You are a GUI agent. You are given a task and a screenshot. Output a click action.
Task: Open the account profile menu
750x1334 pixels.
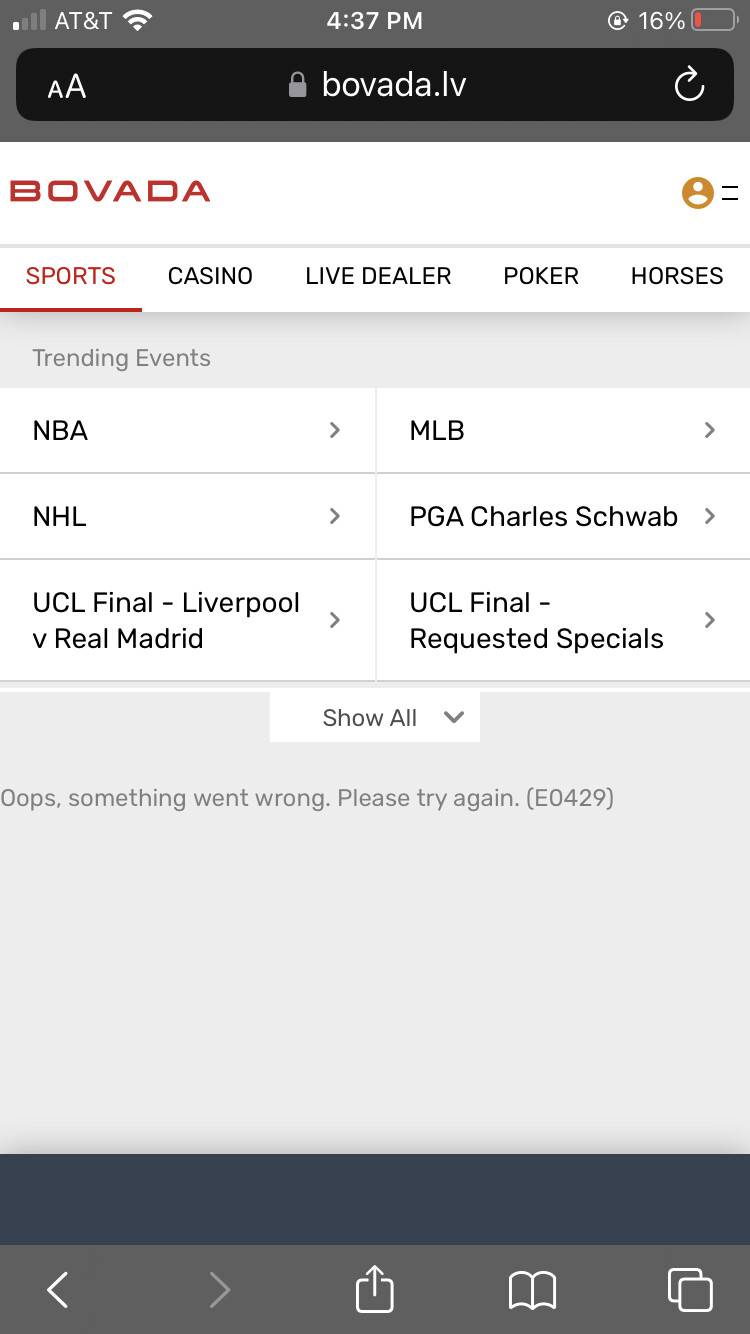pyautogui.click(x=698, y=192)
